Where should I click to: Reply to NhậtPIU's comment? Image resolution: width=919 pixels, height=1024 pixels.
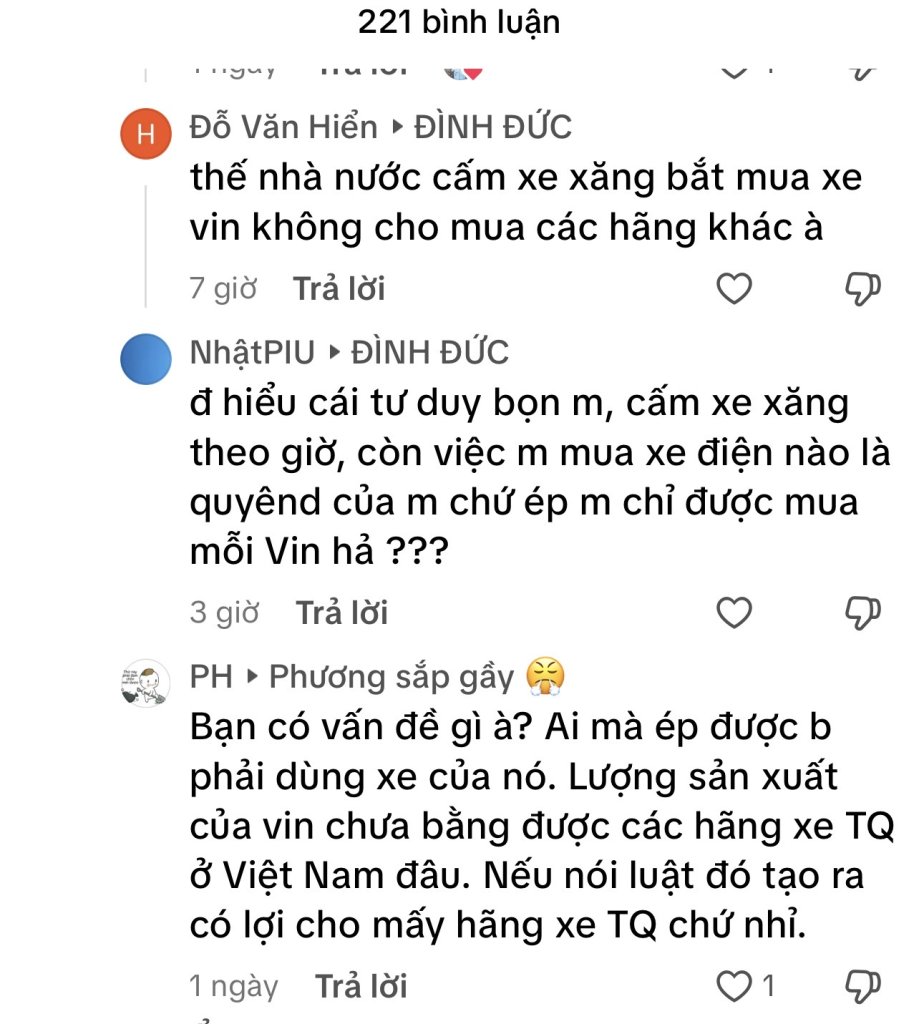tap(341, 613)
